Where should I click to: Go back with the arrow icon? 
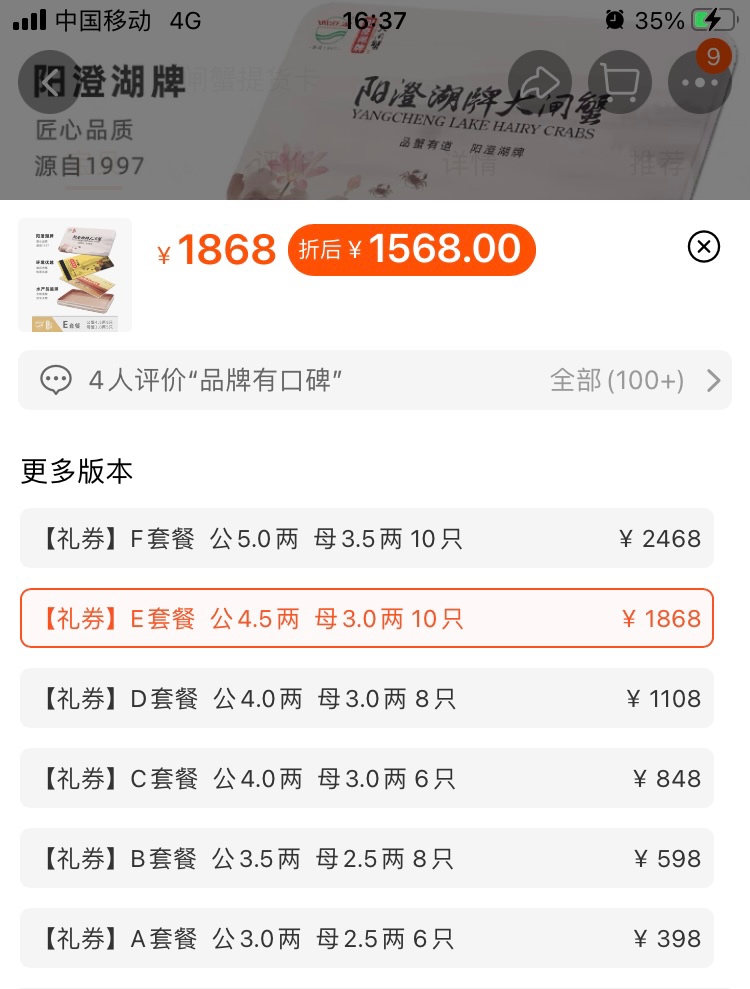49,81
